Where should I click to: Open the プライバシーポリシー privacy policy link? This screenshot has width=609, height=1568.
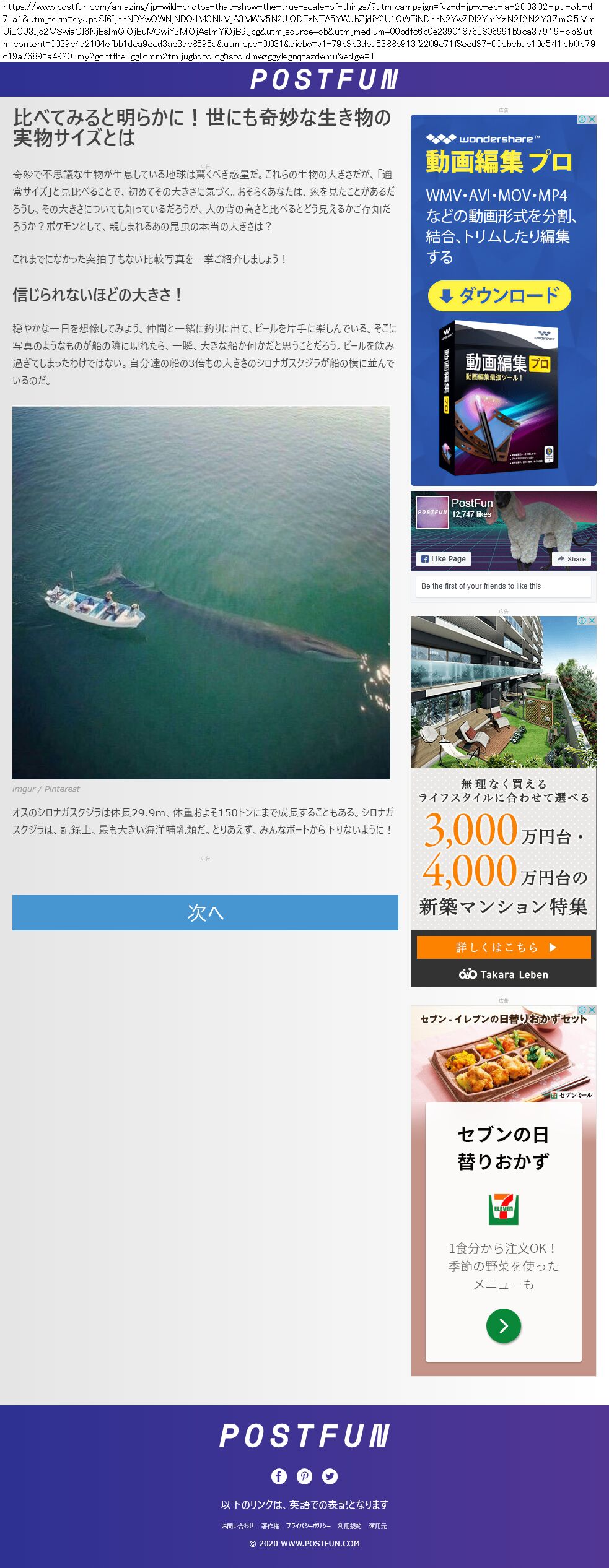[x=308, y=1526]
